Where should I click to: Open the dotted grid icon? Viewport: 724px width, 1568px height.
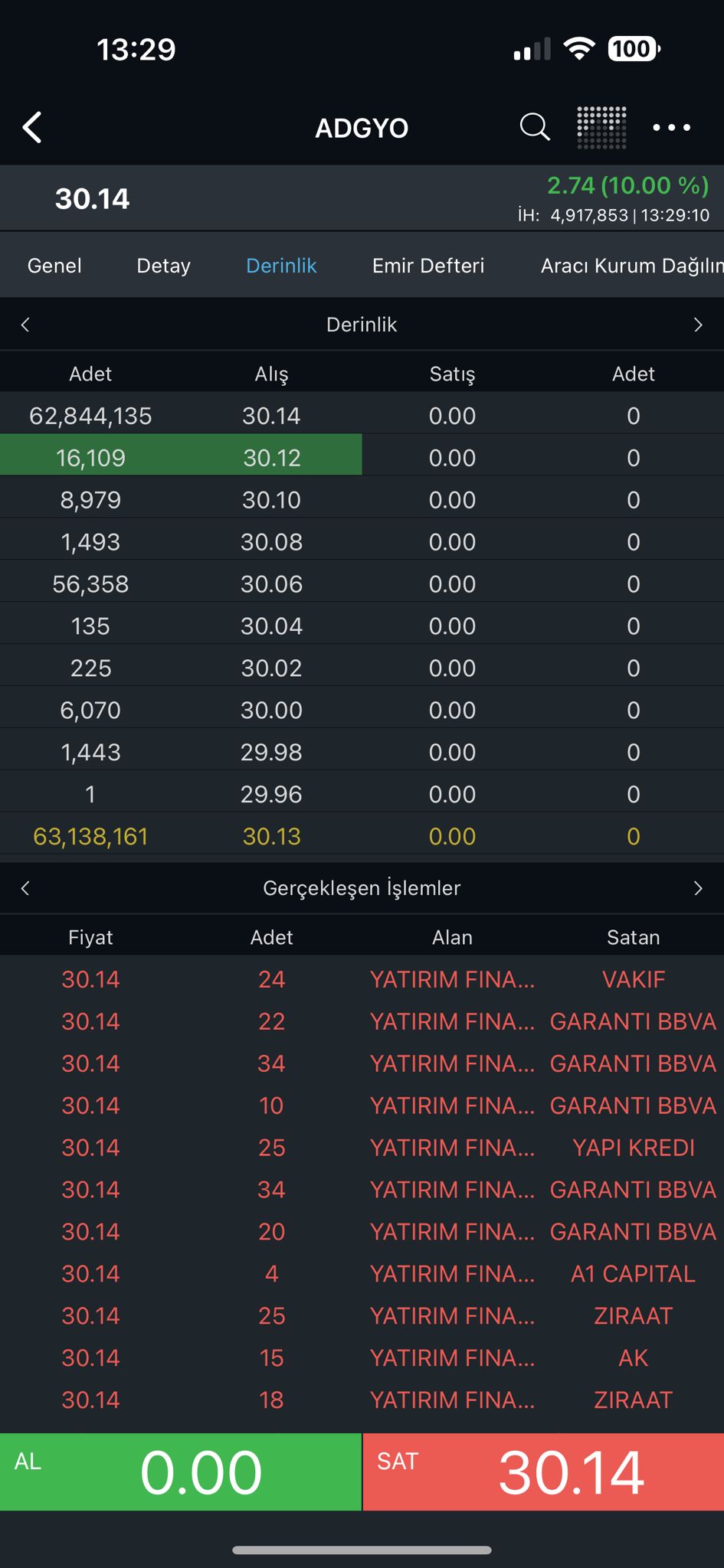click(601, 127)
